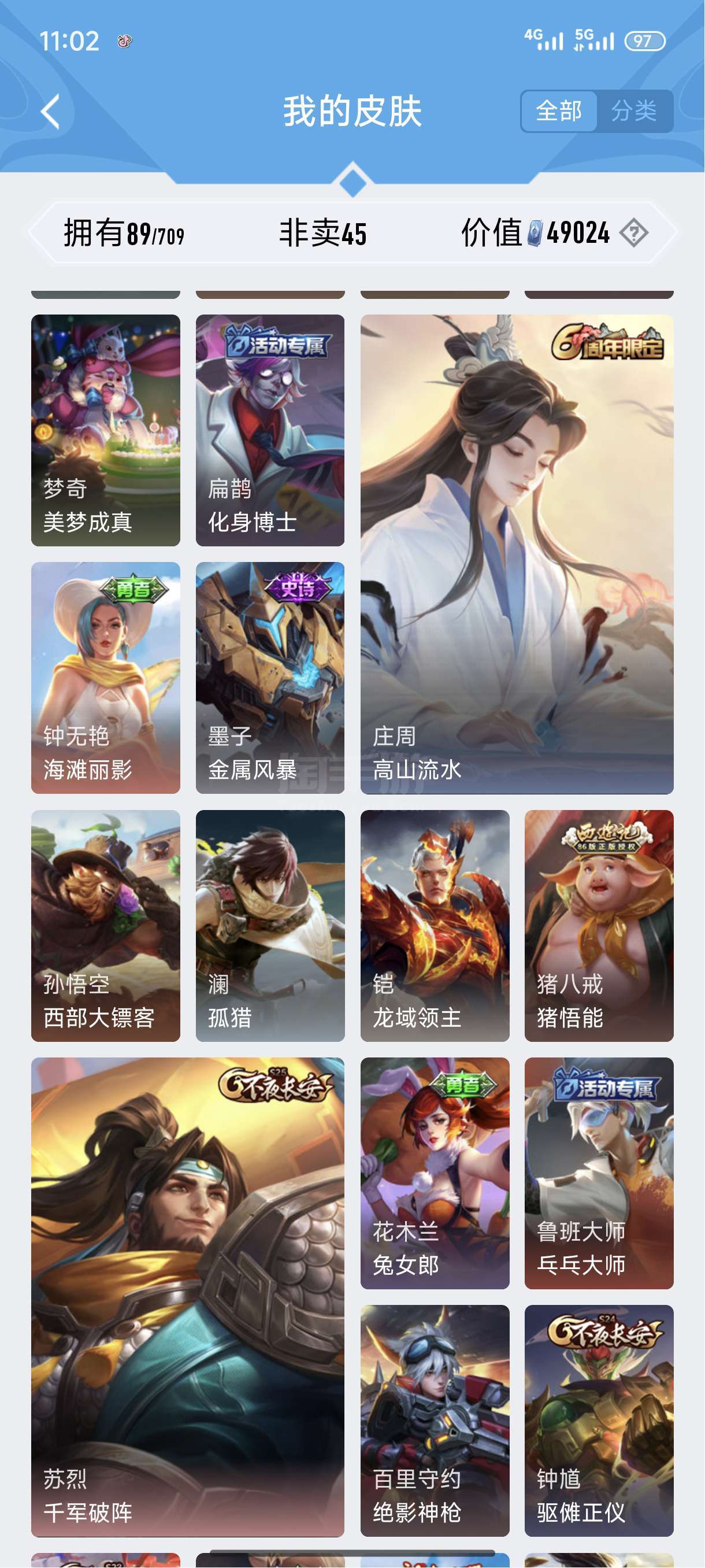The width and height of the screenshot is (705, 1568).
Task: Open the 鲁班大师 乒乓大师 skin card
Action: (599, 1173)
